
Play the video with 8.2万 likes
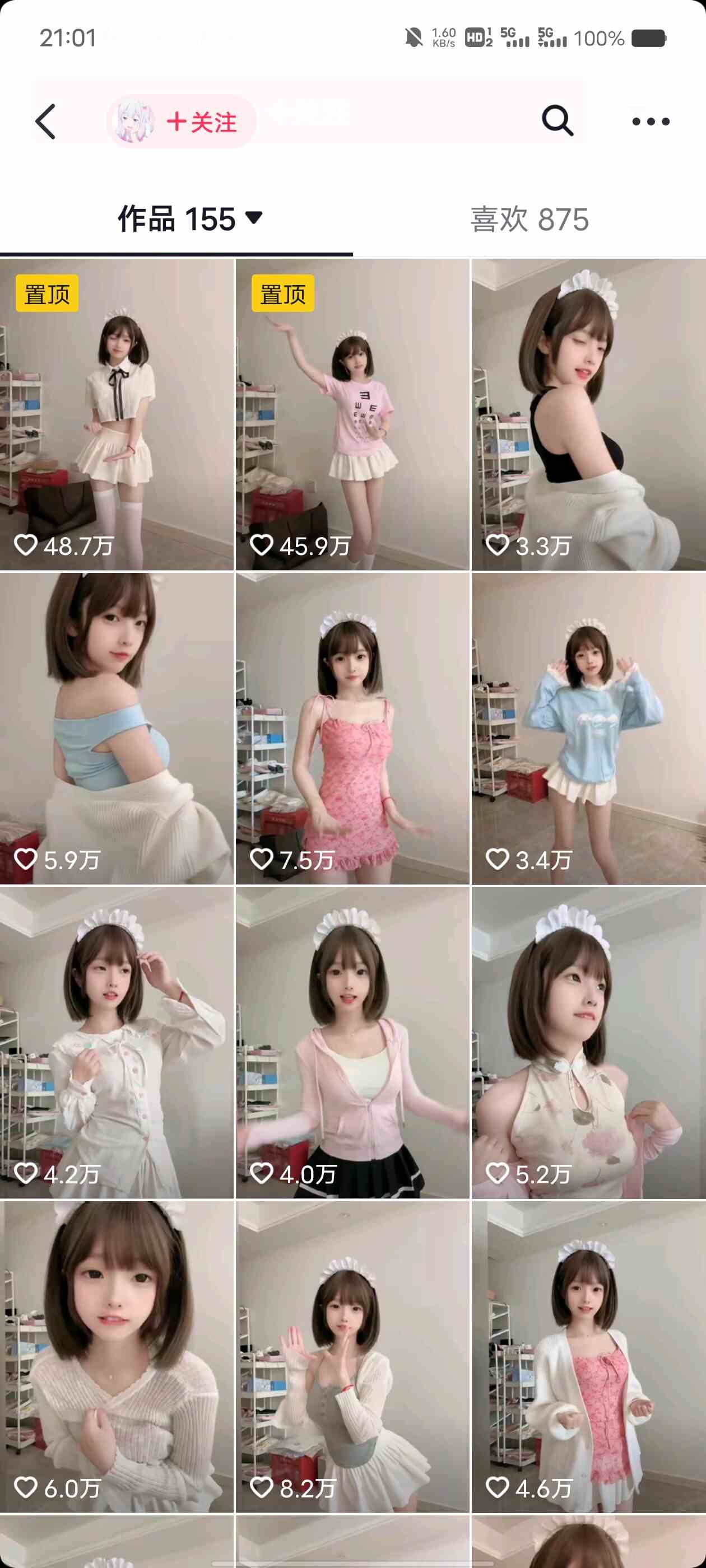352,1356
